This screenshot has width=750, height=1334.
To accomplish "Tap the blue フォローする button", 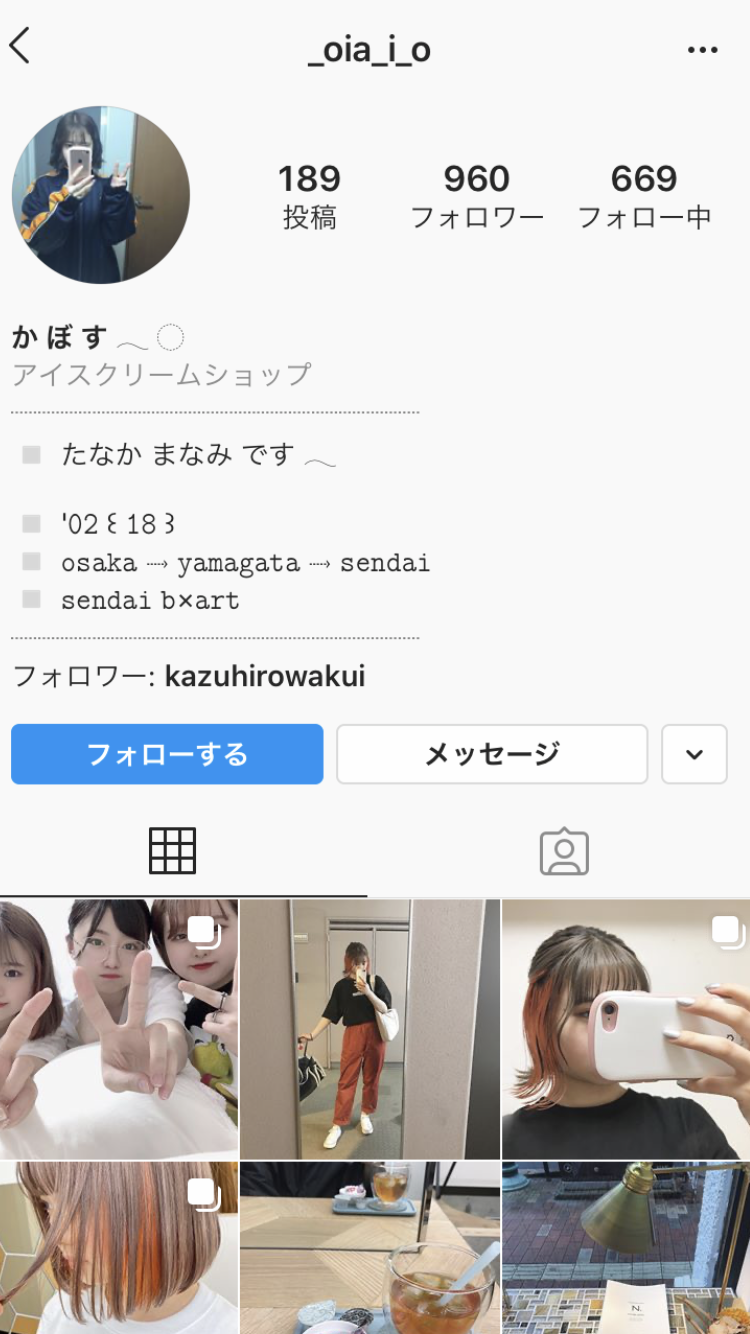I will (x=167, y=754).
